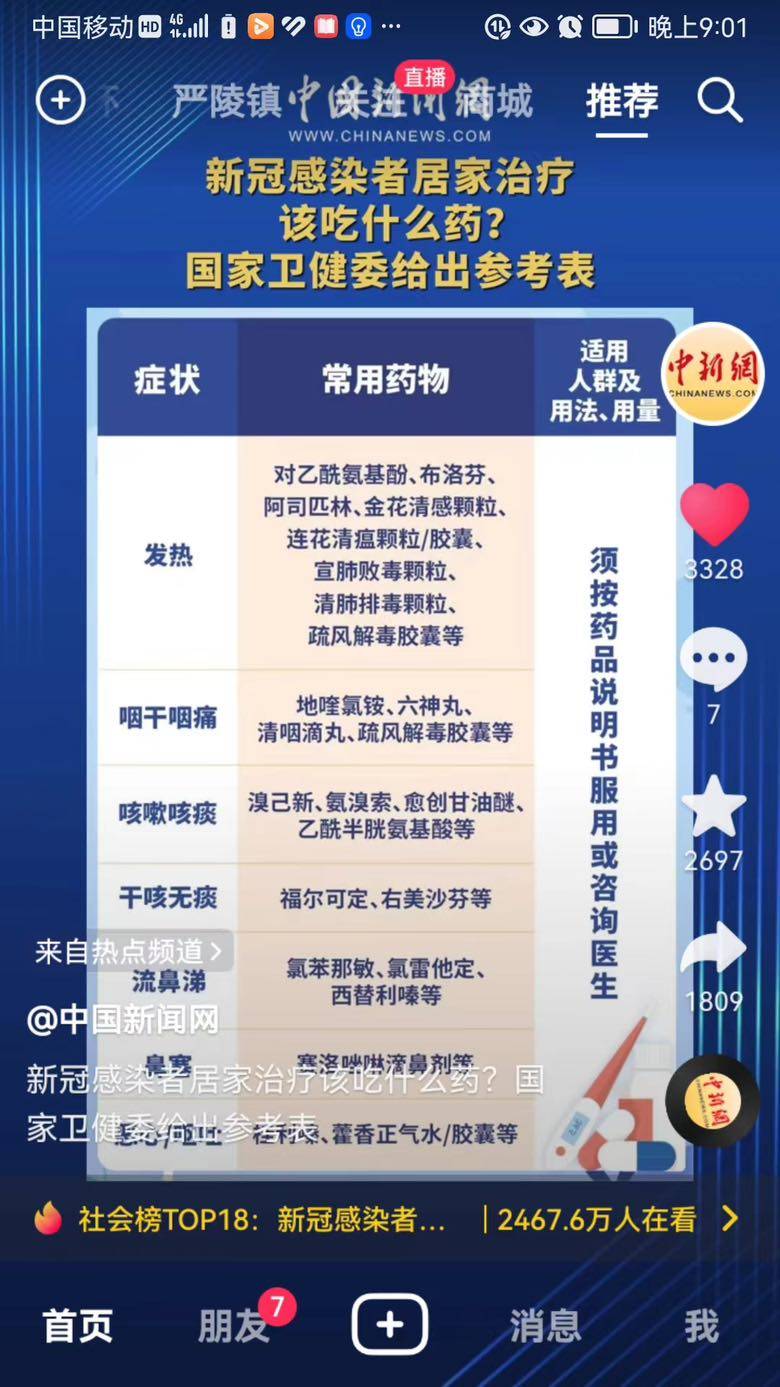
Task: Open the 中新网 author avatar
Action: coord(713,374)
